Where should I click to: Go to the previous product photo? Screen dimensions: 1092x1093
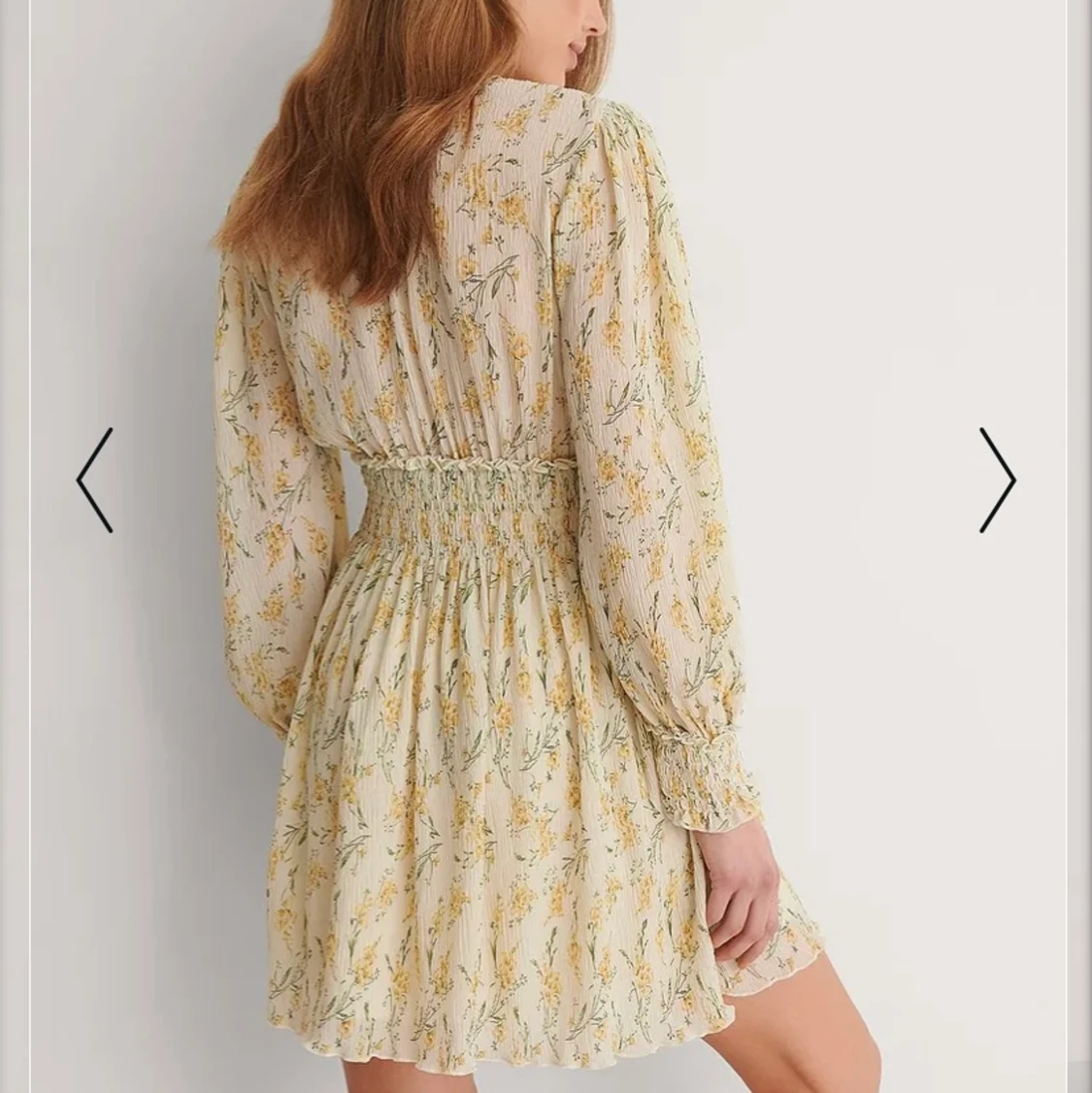(x=94, y=480)
